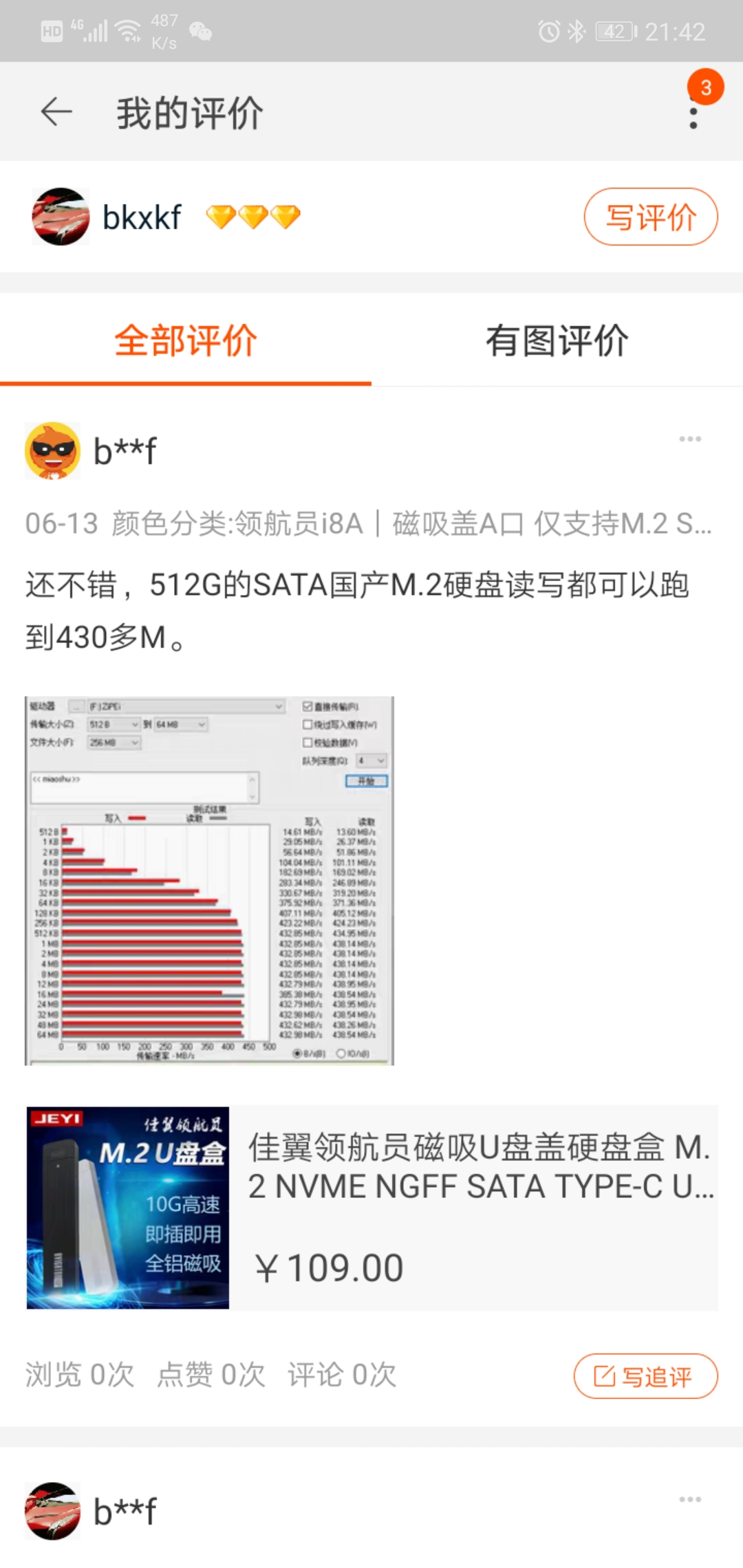
Task: Switch to the 有图评价 tab
Action: click(x=557, y=340)
